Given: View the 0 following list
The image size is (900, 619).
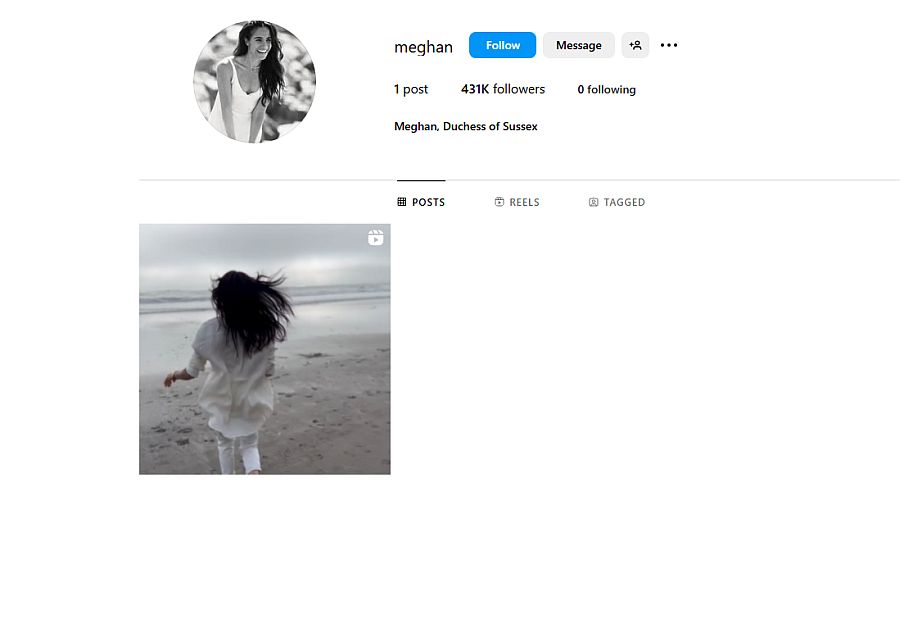Looking at the screenshot, I should click(606, 89).
